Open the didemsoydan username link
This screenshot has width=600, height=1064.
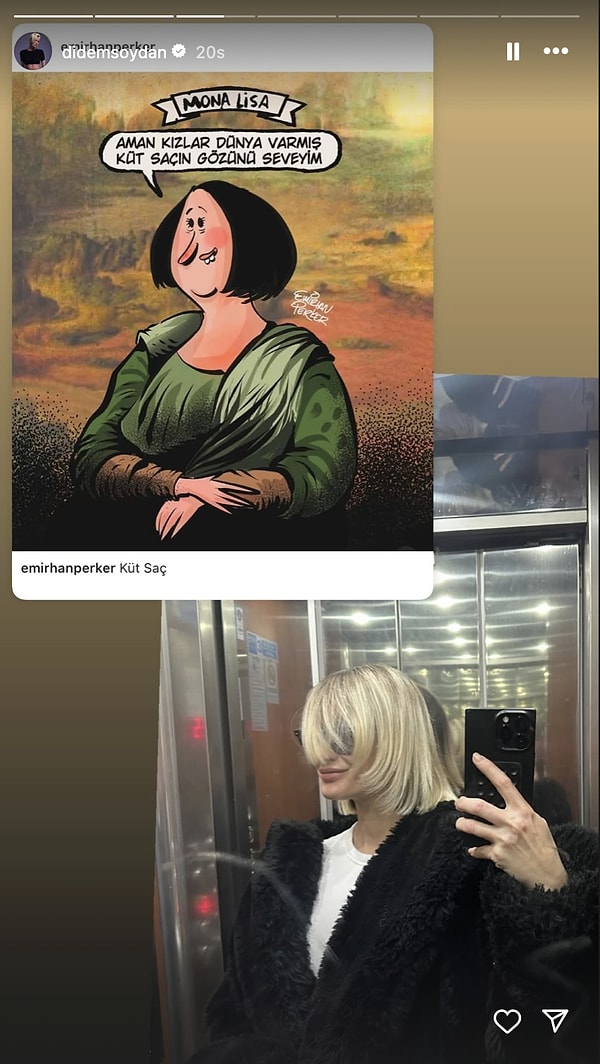113,52
